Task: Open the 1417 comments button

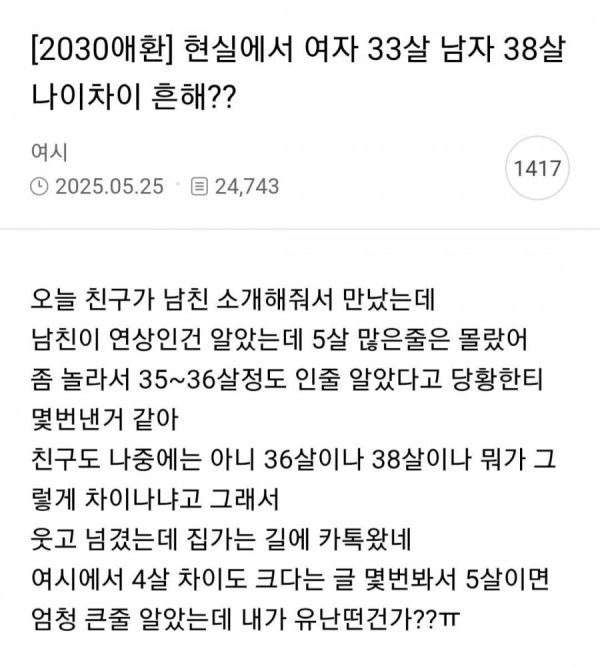Action: tap(538, 169)
